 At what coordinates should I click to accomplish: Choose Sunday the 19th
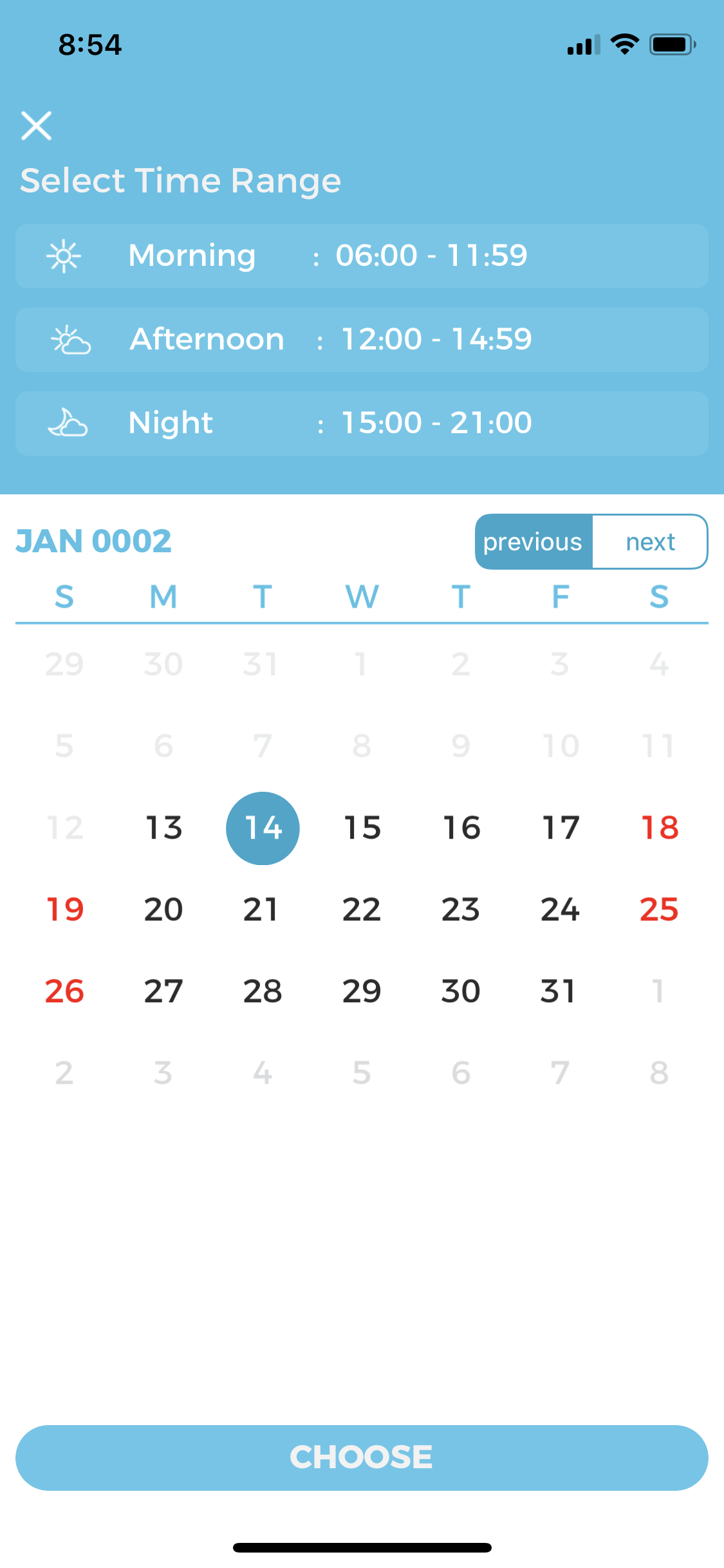(64, 910)
